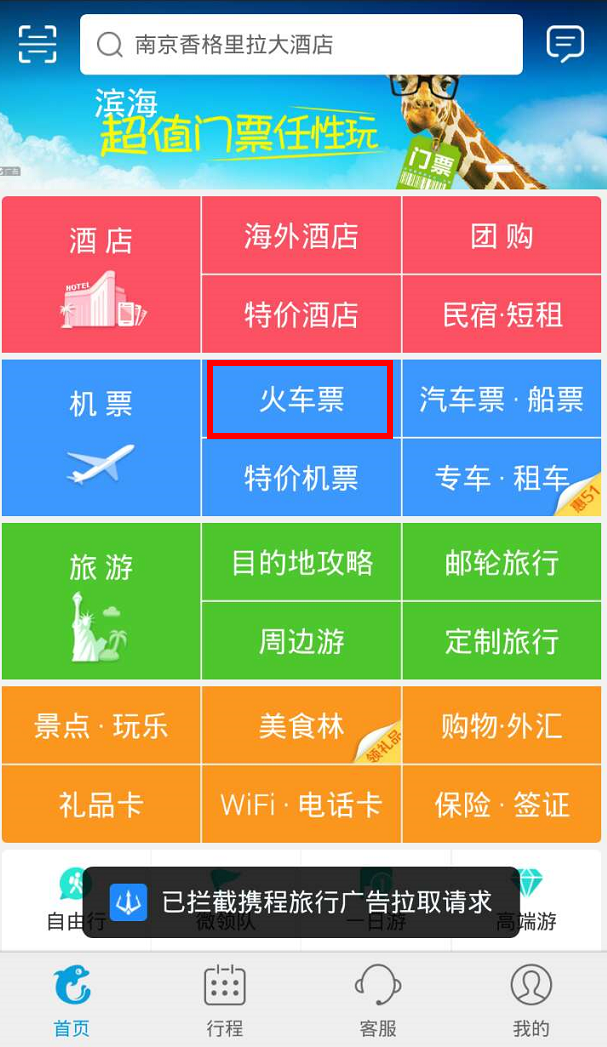View 目的地攻略 destination guides
607x1047 pixels.
[301, 562]
